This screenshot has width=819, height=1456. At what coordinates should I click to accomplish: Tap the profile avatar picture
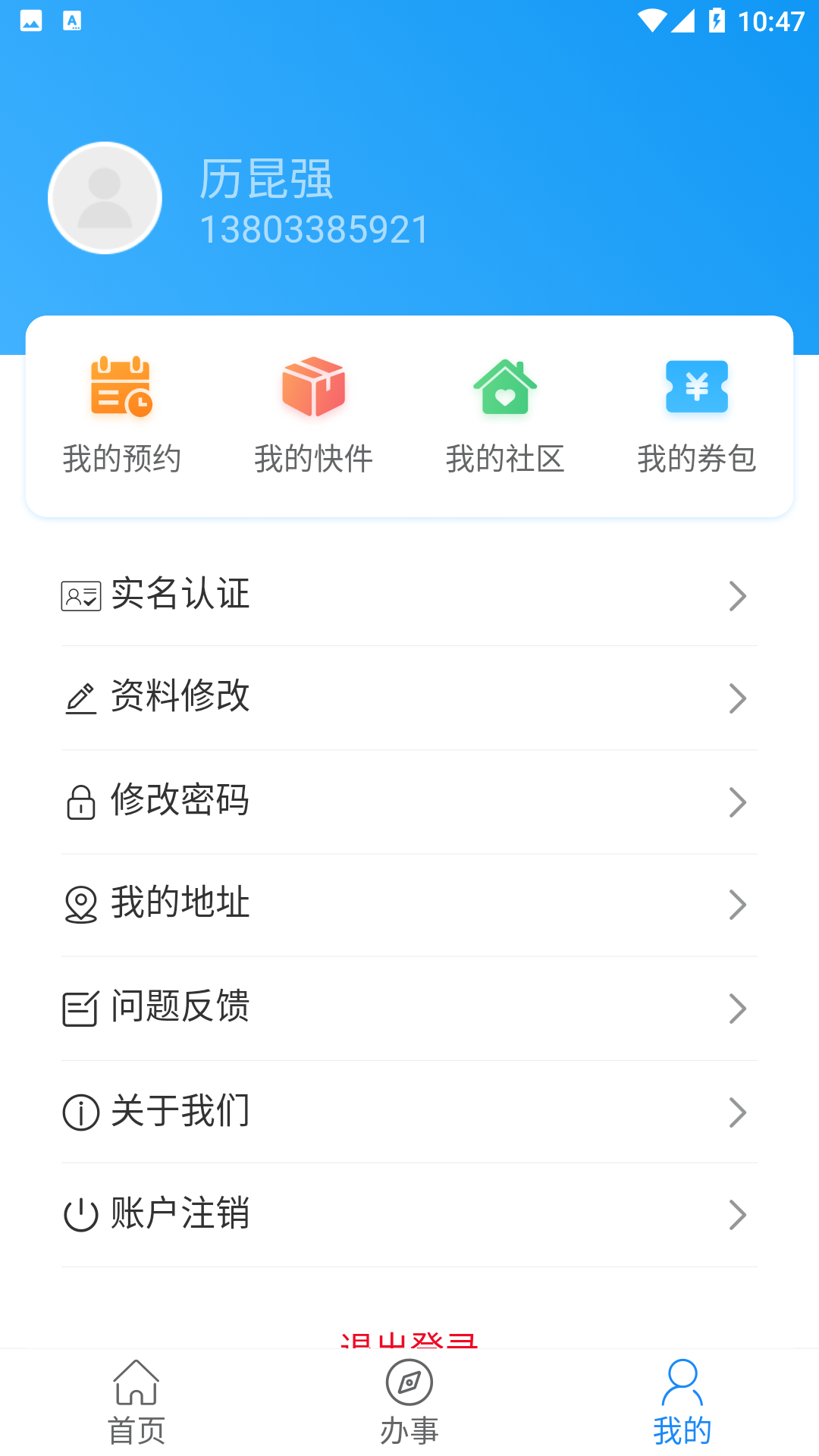pyautogui.click(x=105, y=198)
